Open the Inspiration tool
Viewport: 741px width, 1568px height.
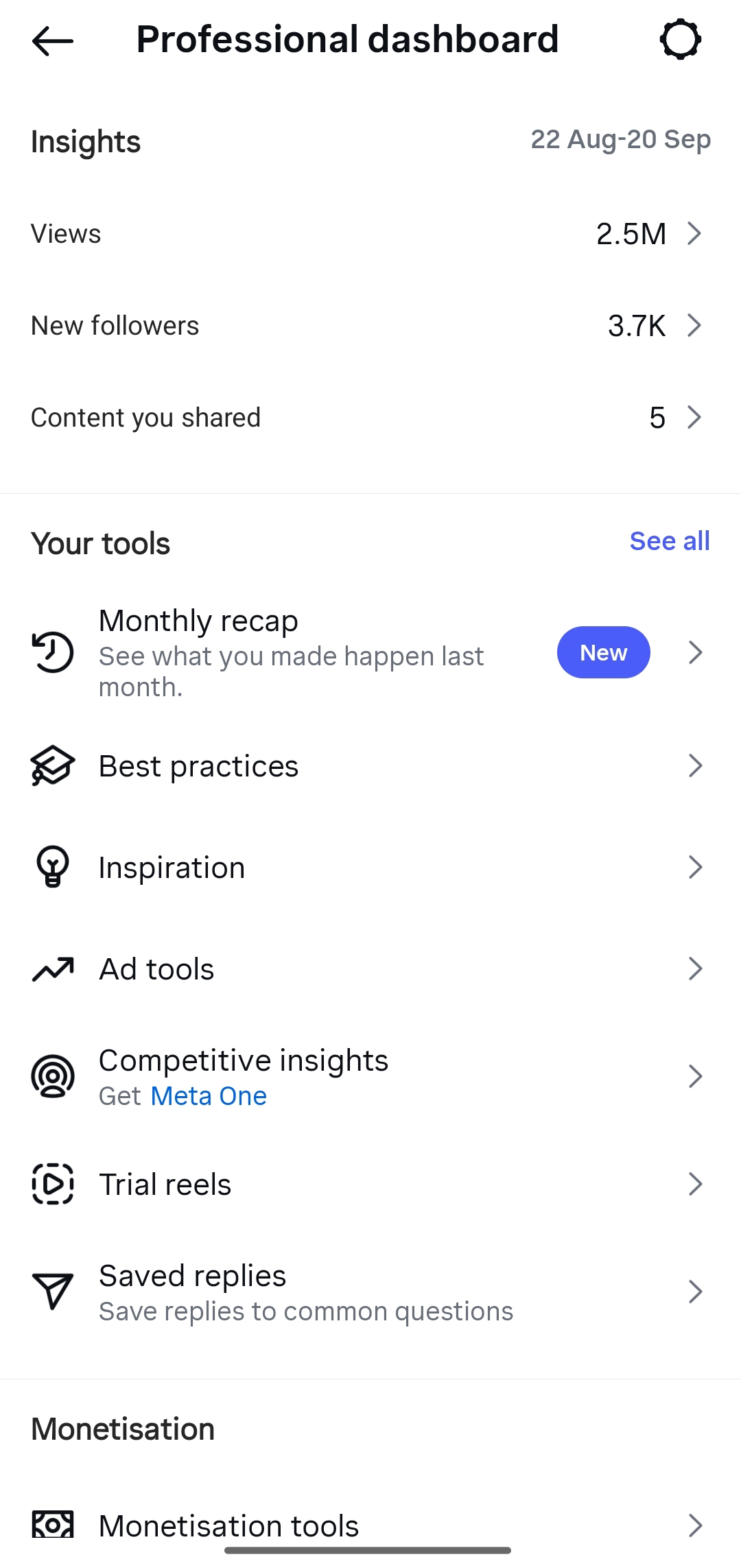pyautogui.click(x=370, y=867)
